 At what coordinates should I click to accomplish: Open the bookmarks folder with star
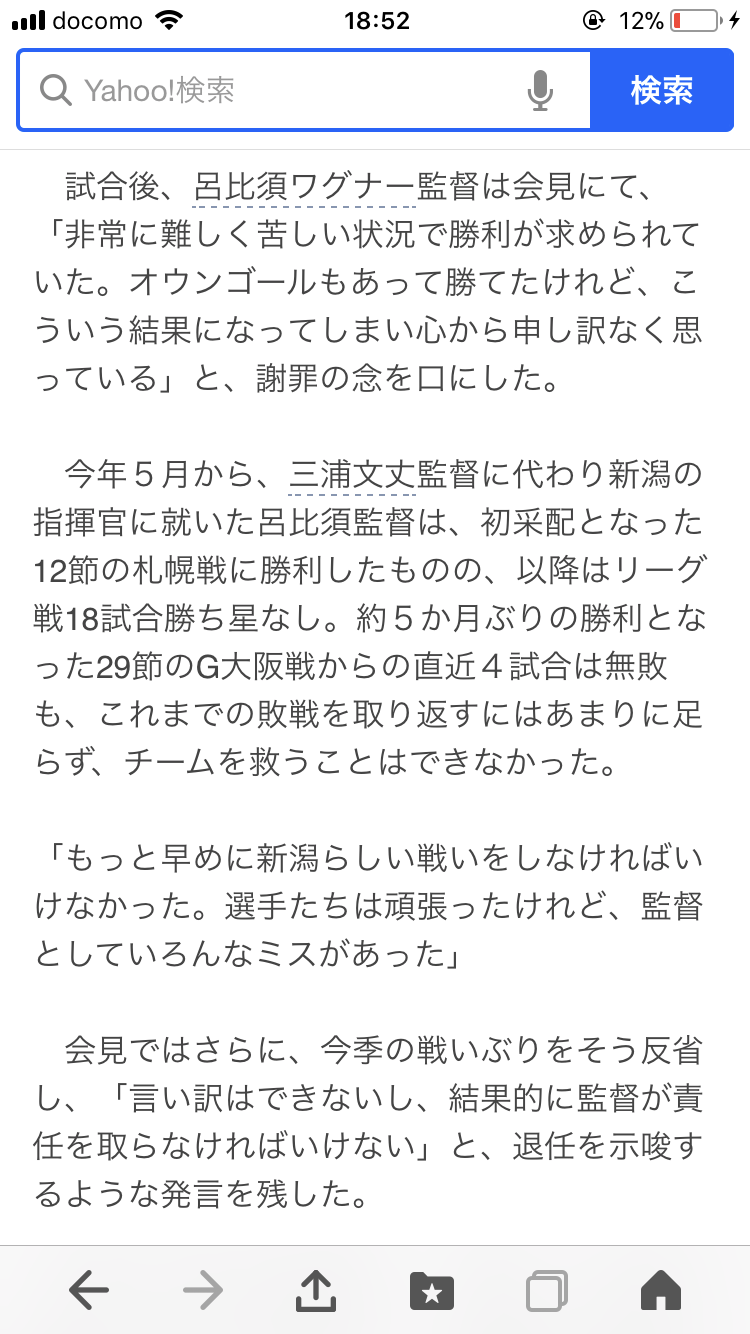pos(432,1290)
